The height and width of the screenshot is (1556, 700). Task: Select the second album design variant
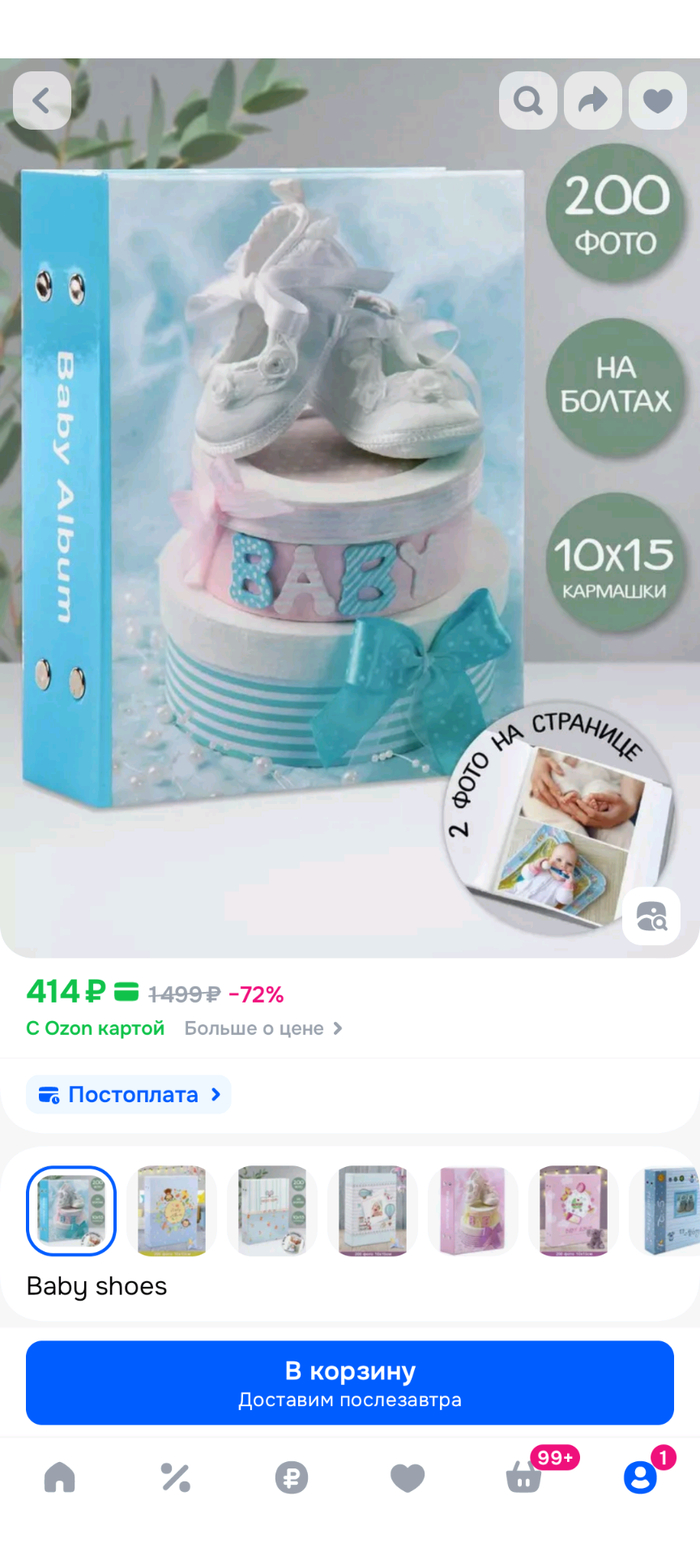[171, 1210]
